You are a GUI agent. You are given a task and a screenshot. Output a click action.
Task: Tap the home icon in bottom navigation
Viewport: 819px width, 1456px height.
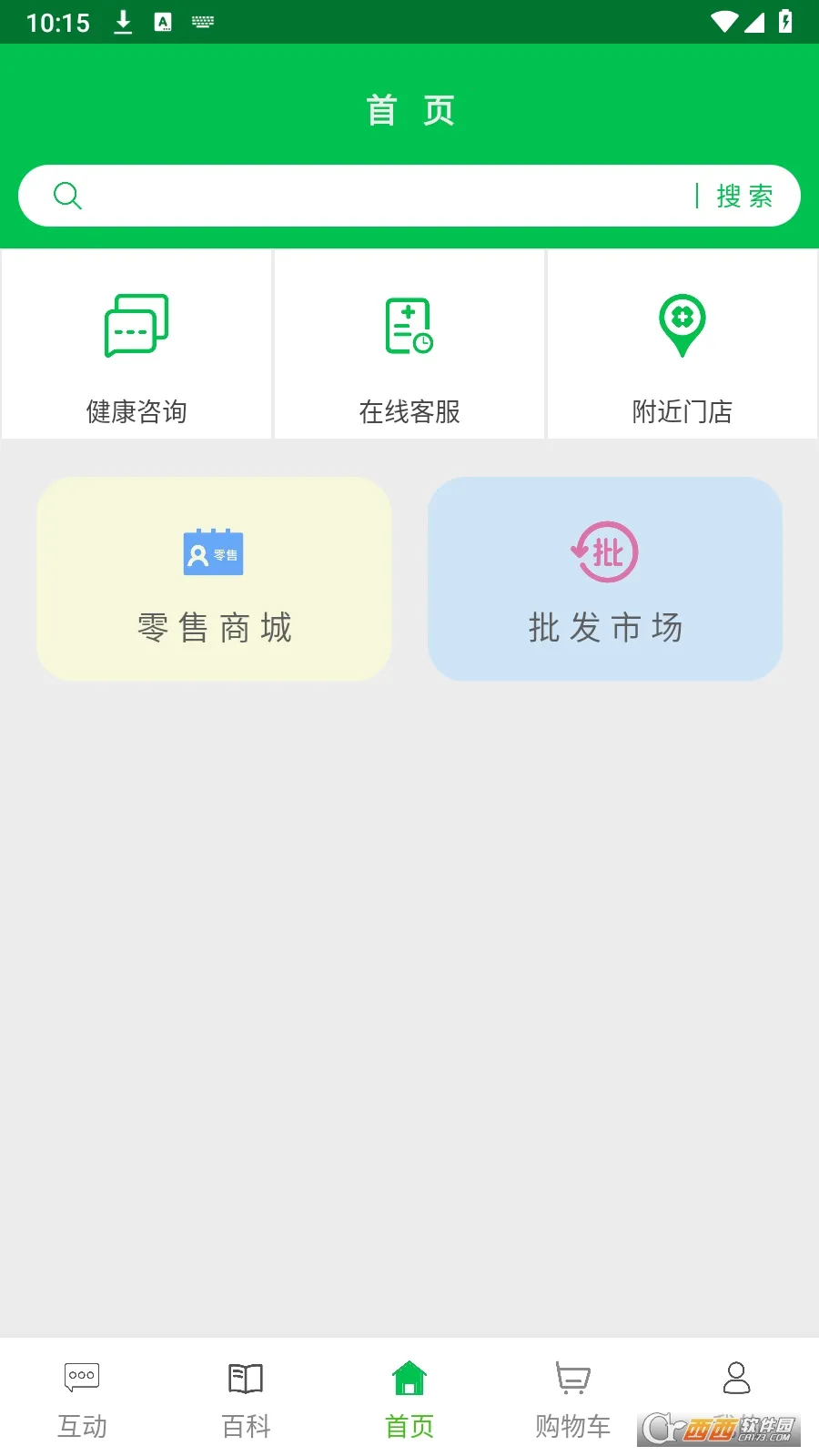point(409,1377)
